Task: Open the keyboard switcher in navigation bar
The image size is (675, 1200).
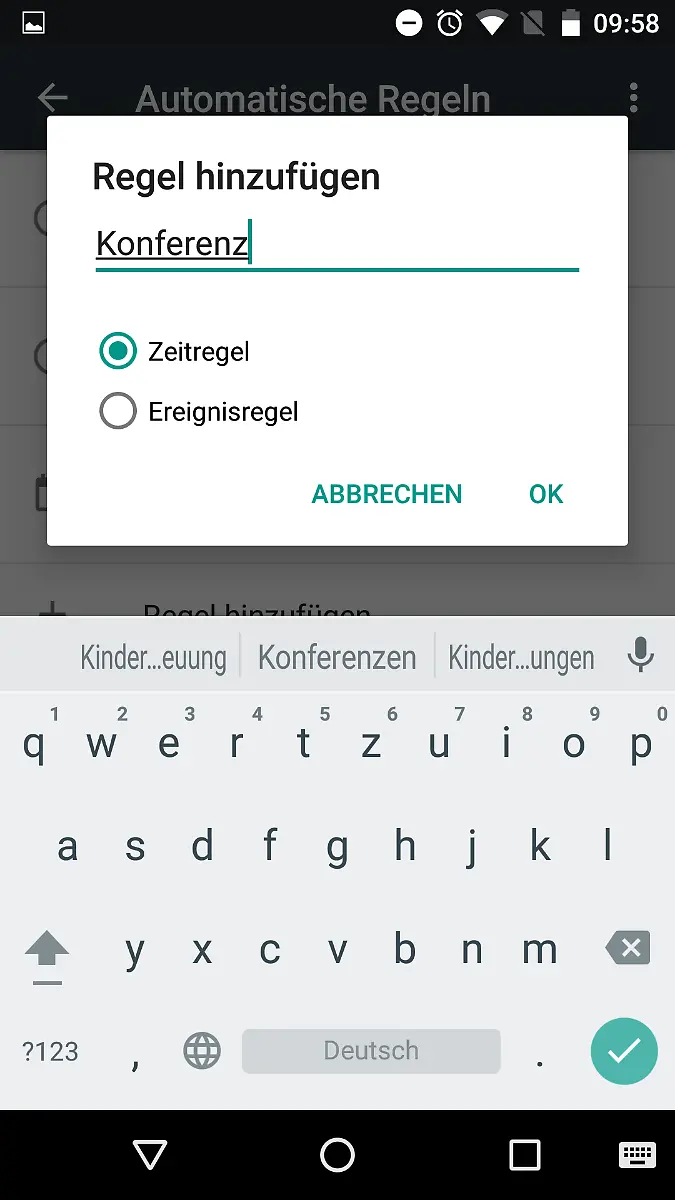Action: point(637,1155)
